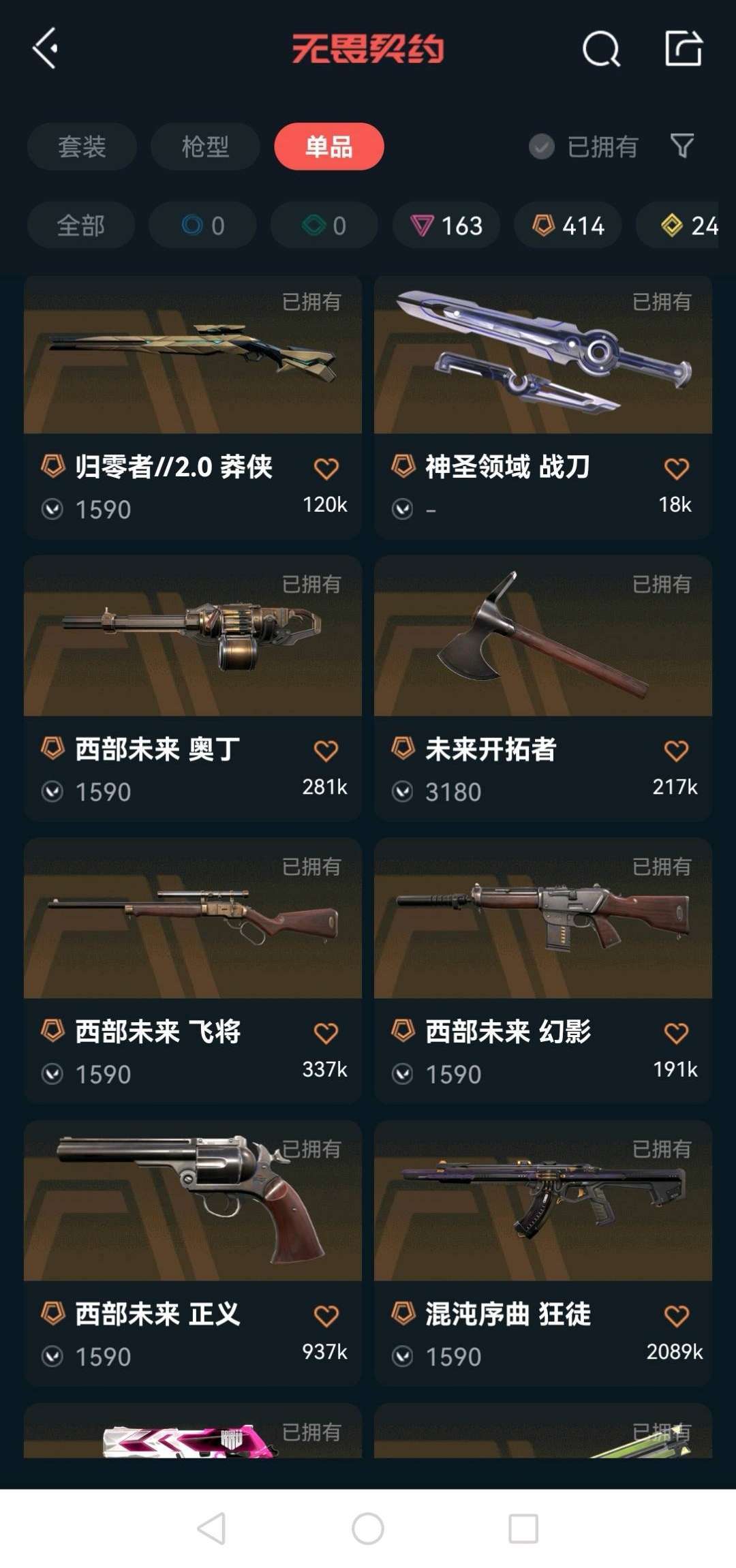Share this page via the share icon
Viewport: 736px width, 1568px height.
point(683,48)
